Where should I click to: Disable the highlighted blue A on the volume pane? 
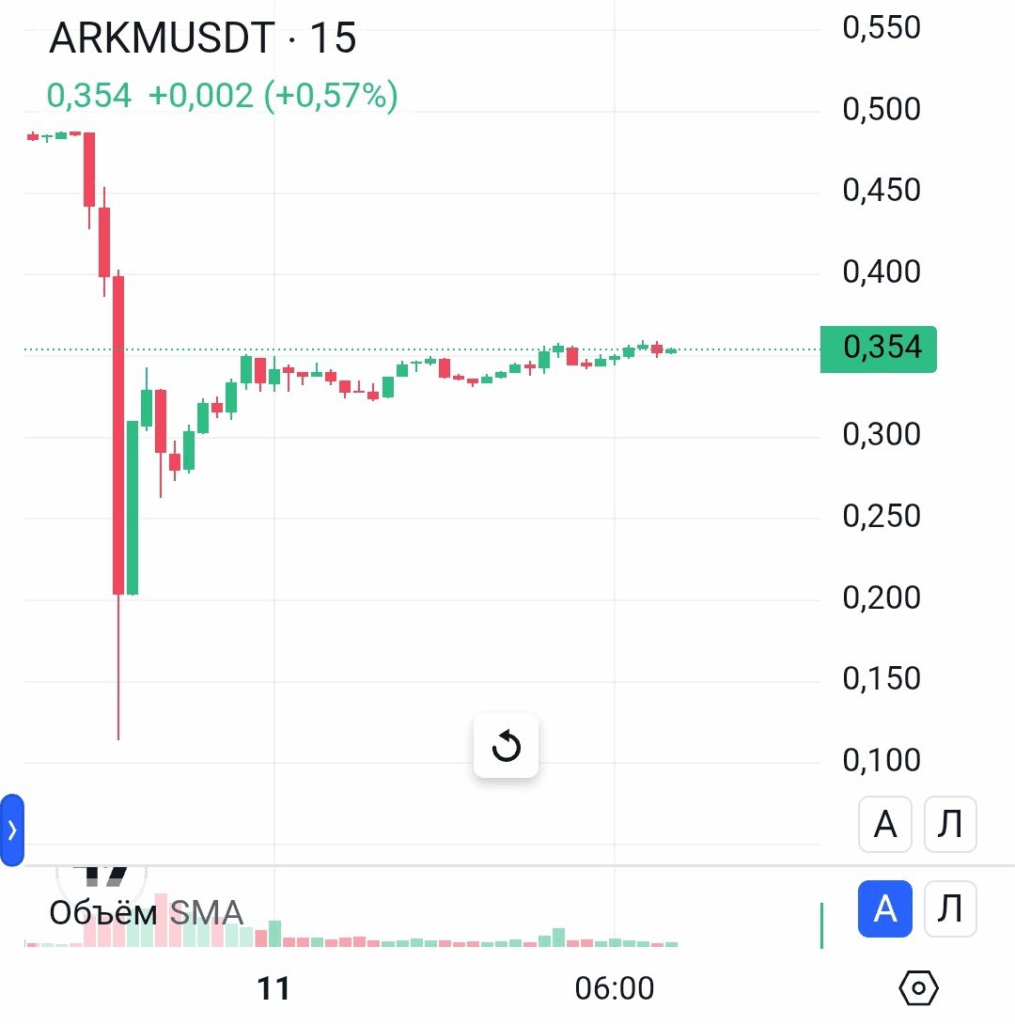pos(885,908)
